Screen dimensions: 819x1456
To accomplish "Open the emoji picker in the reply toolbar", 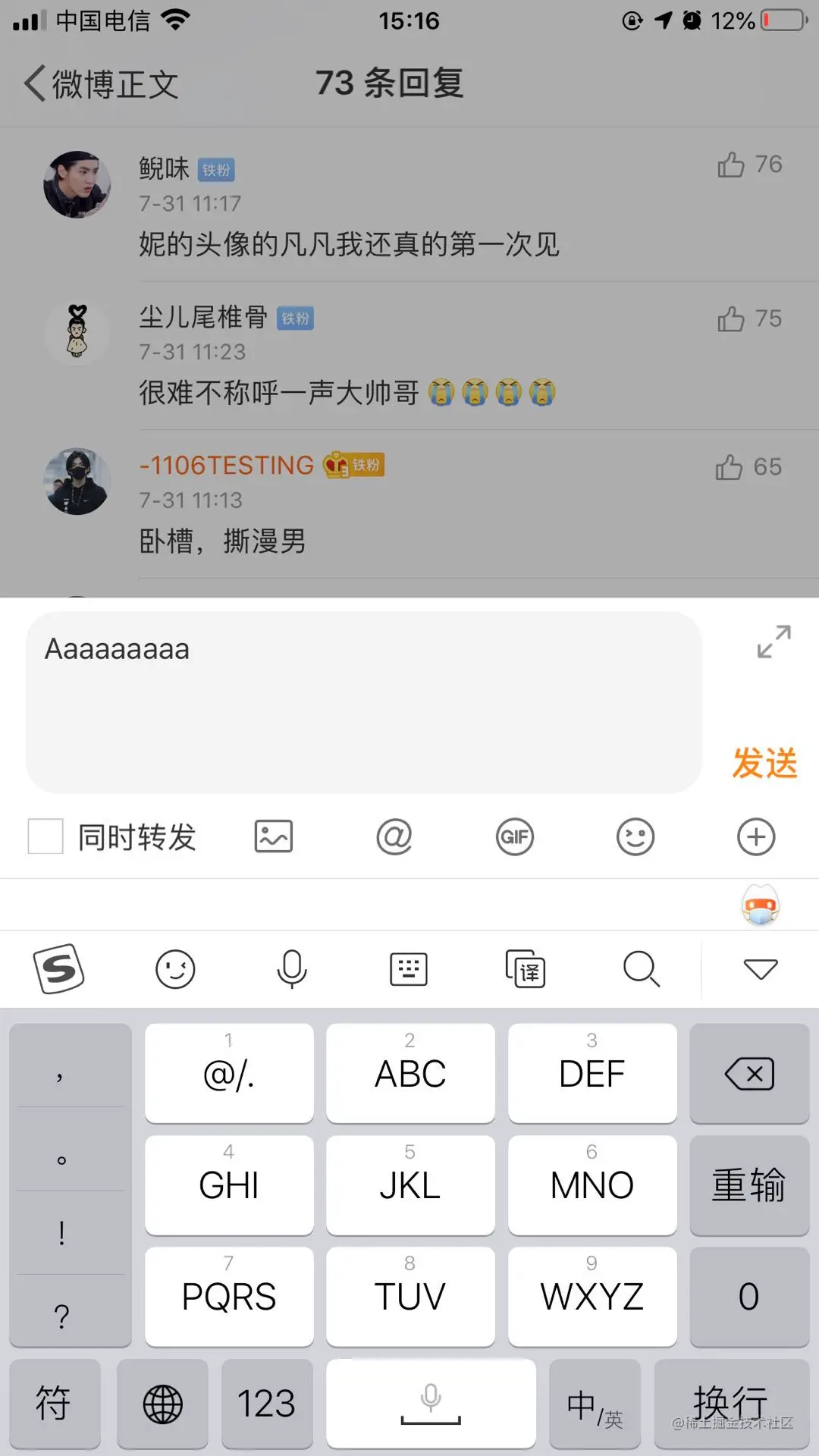I will tap(635, 837).
